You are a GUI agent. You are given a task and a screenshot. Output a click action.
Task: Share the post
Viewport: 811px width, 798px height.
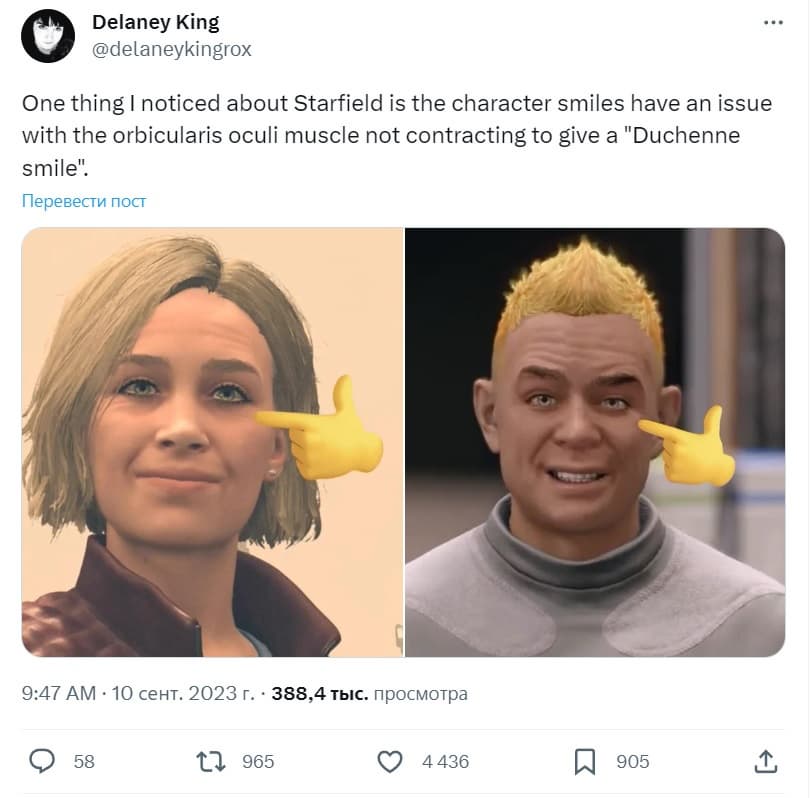[x=766, y=761]
